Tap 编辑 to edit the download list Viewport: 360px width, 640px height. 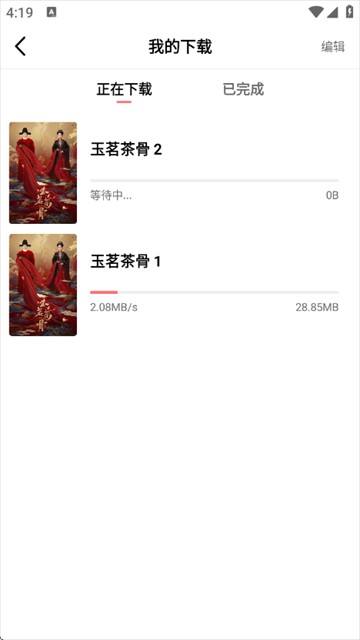tap(333, 47)
